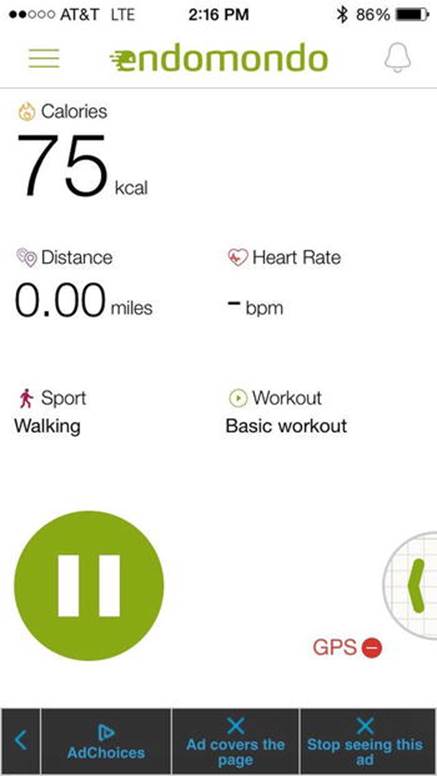
Task: Pause the current workout
Action: coord(89,585)
